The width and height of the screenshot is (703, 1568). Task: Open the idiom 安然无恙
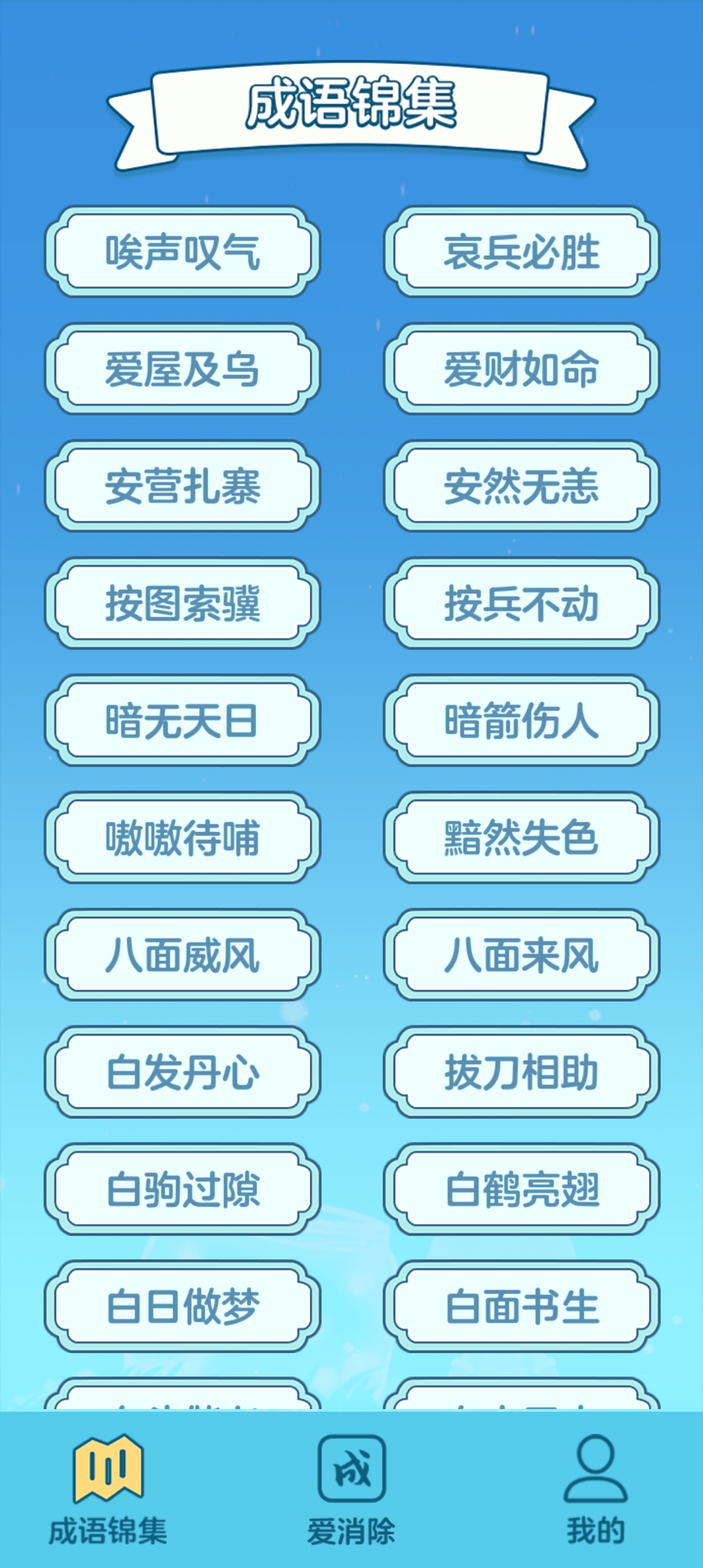521,486
